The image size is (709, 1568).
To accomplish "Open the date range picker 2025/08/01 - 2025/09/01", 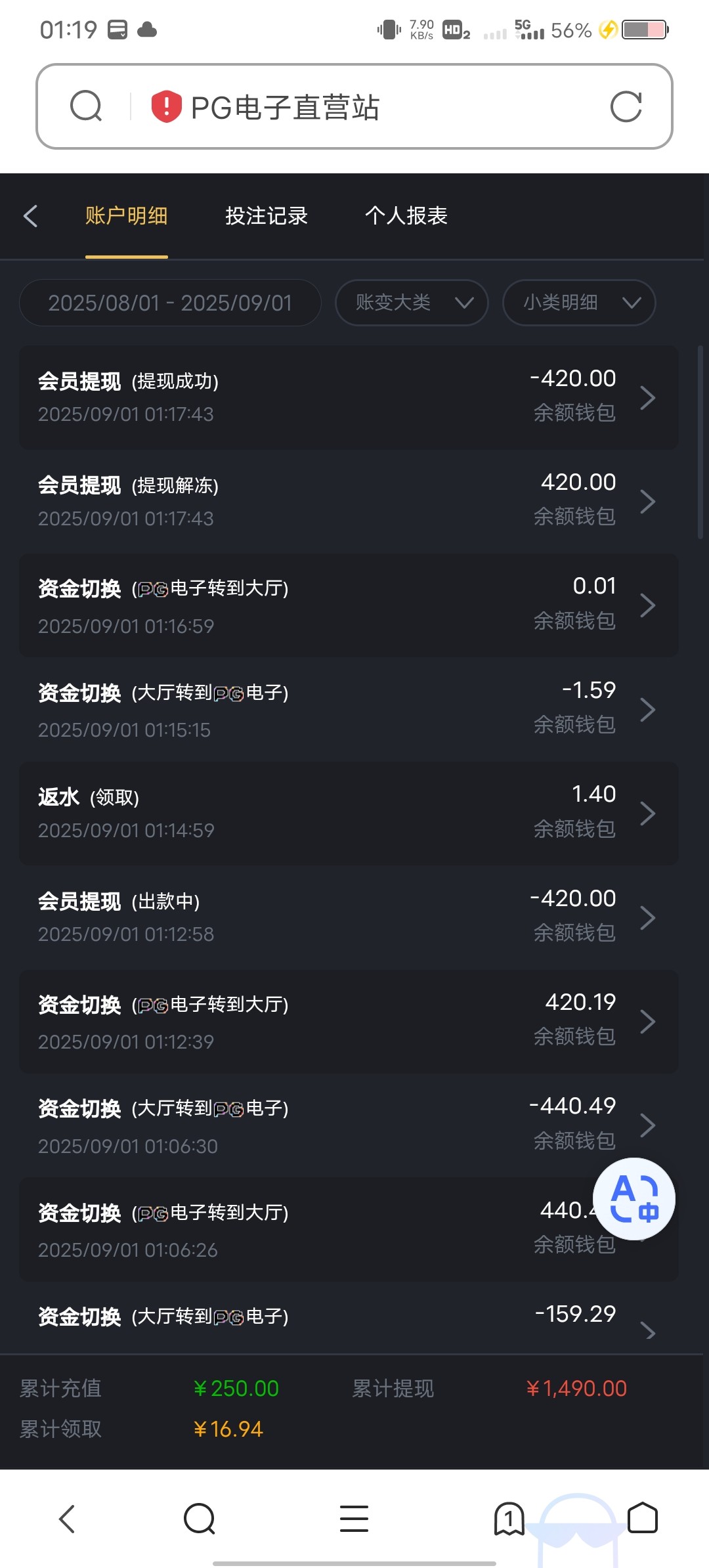I will click(x=170, y=303).
